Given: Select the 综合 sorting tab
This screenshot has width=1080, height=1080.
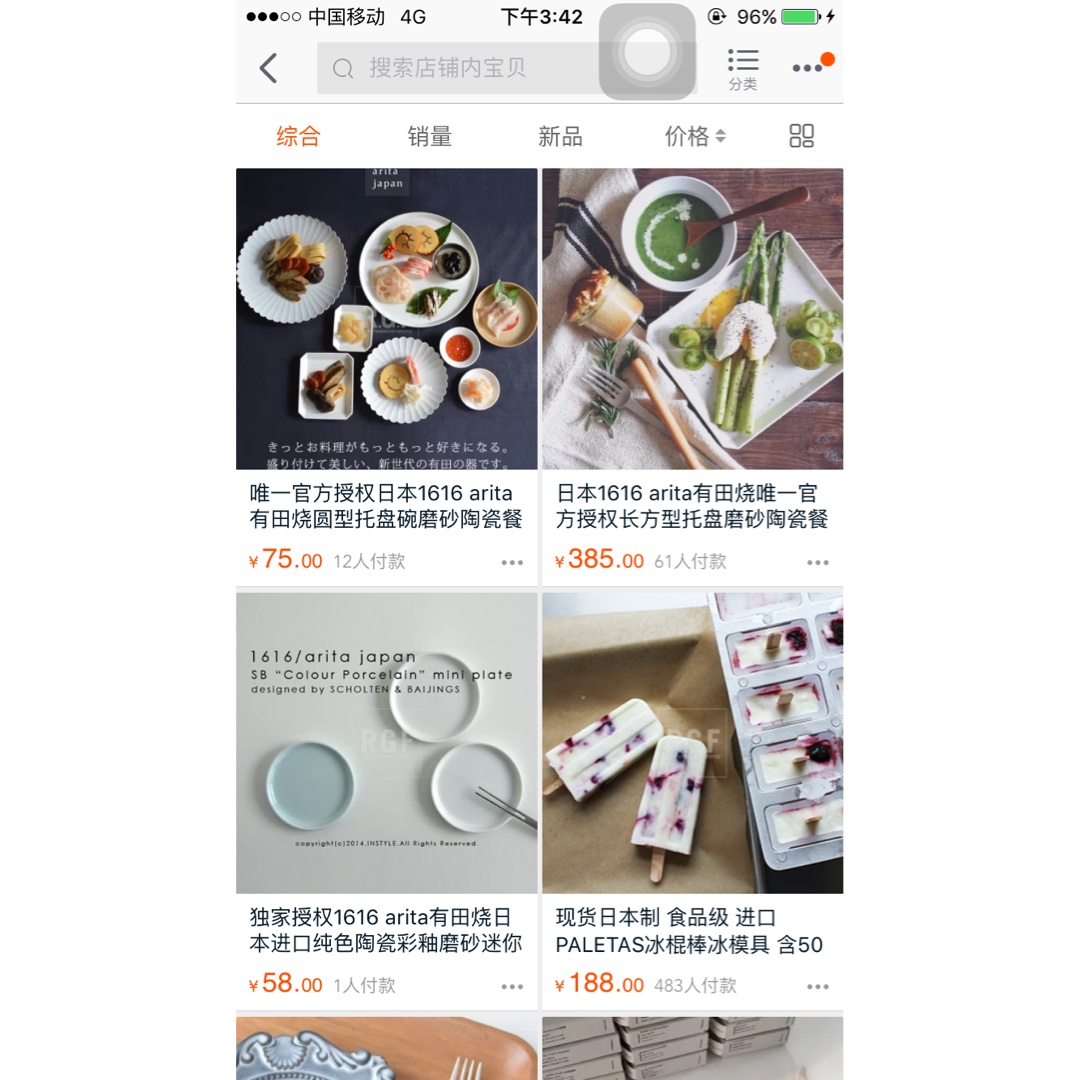Looking at the screenshot, I should tap(298, 136).
